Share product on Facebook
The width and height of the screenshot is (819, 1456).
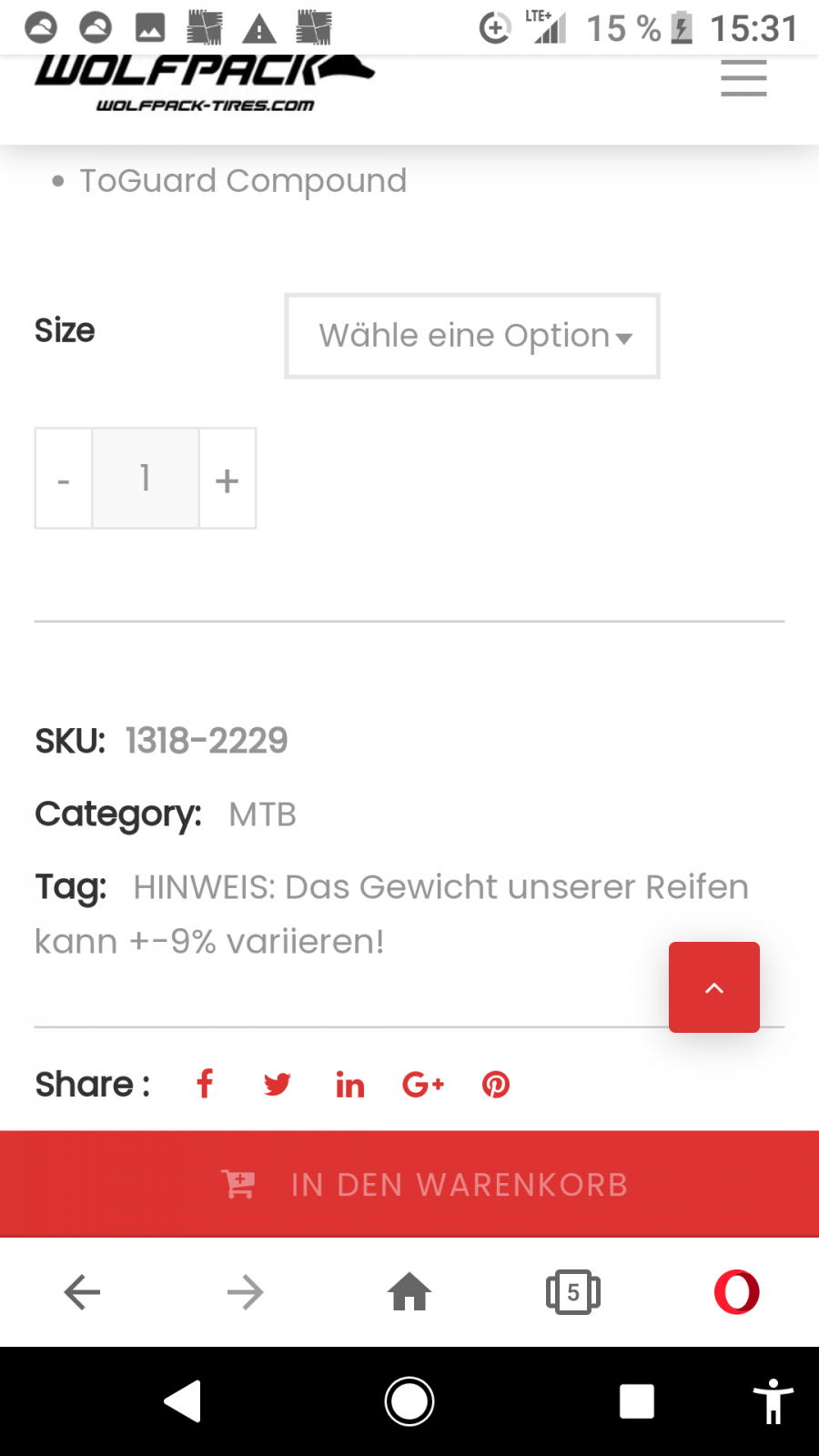click(x=205, y=1084)
